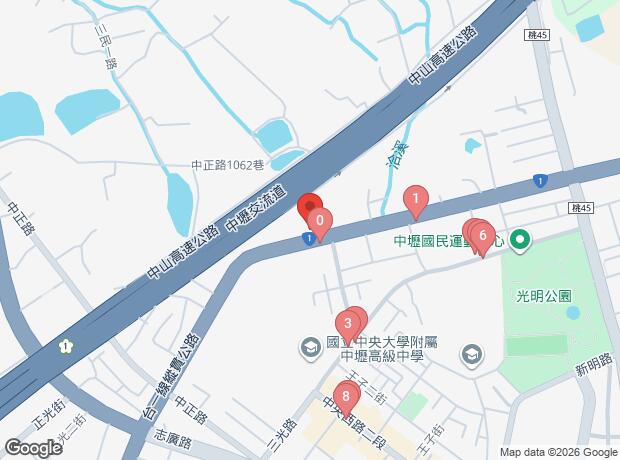
Task: Select map marker number 1
Action: point(416,199)
